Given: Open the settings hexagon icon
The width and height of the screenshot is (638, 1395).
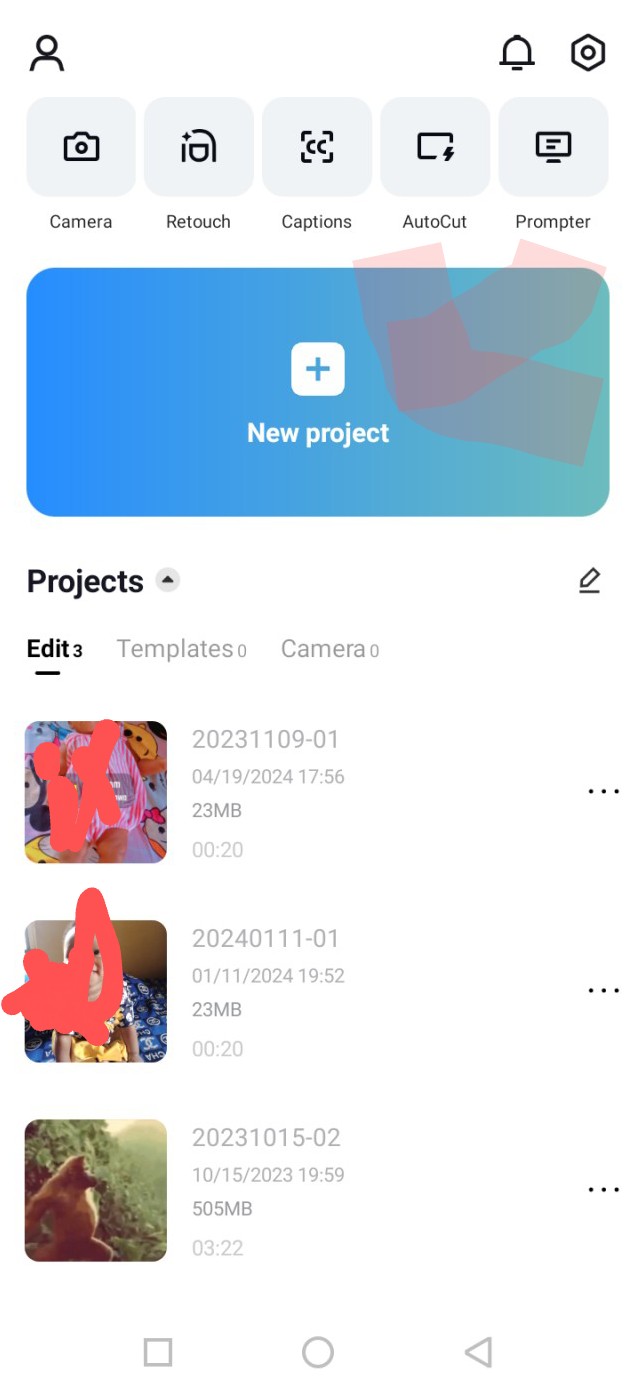Looking at the screenshot, I should [588, 54].
